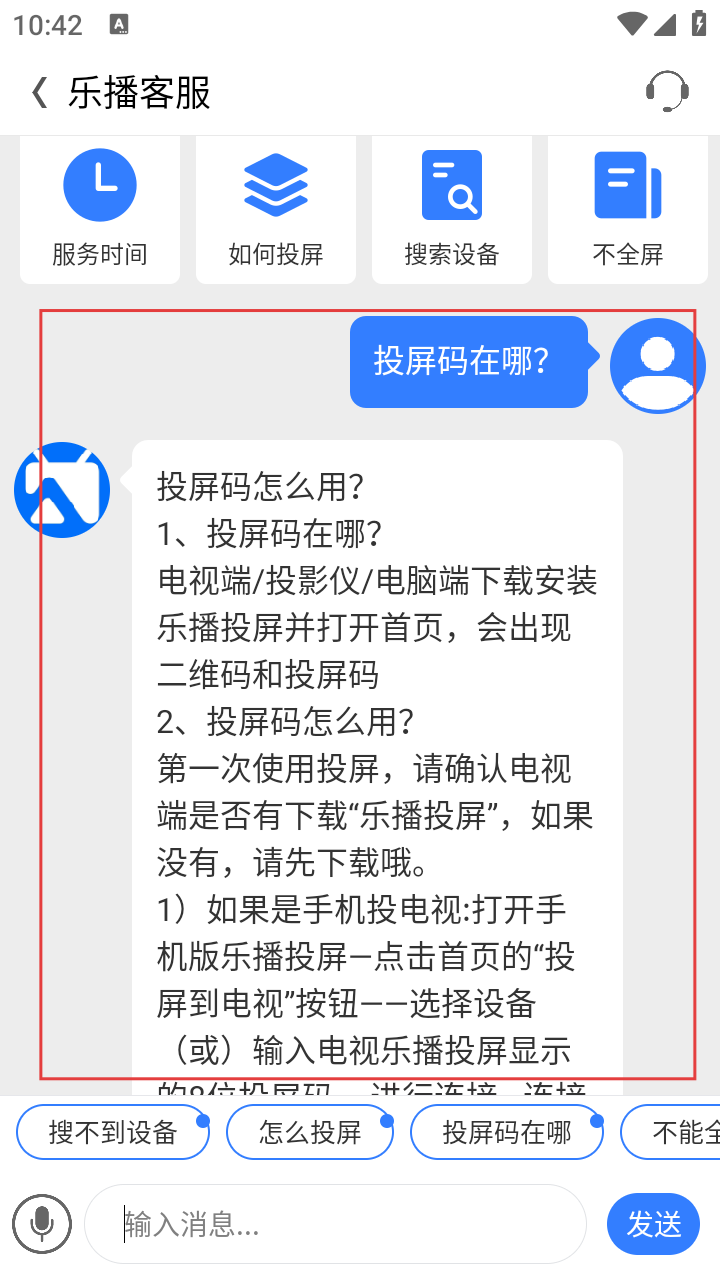Screen dimensions: 720x1280
Task: Focus the 输入消息 text field
Action: point(335,1224)
